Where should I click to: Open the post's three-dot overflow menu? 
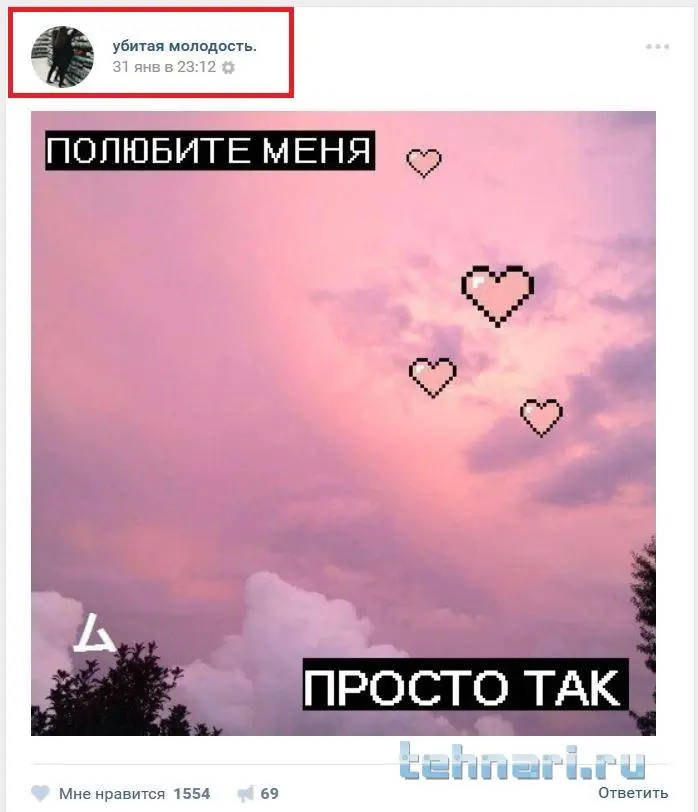657,47
